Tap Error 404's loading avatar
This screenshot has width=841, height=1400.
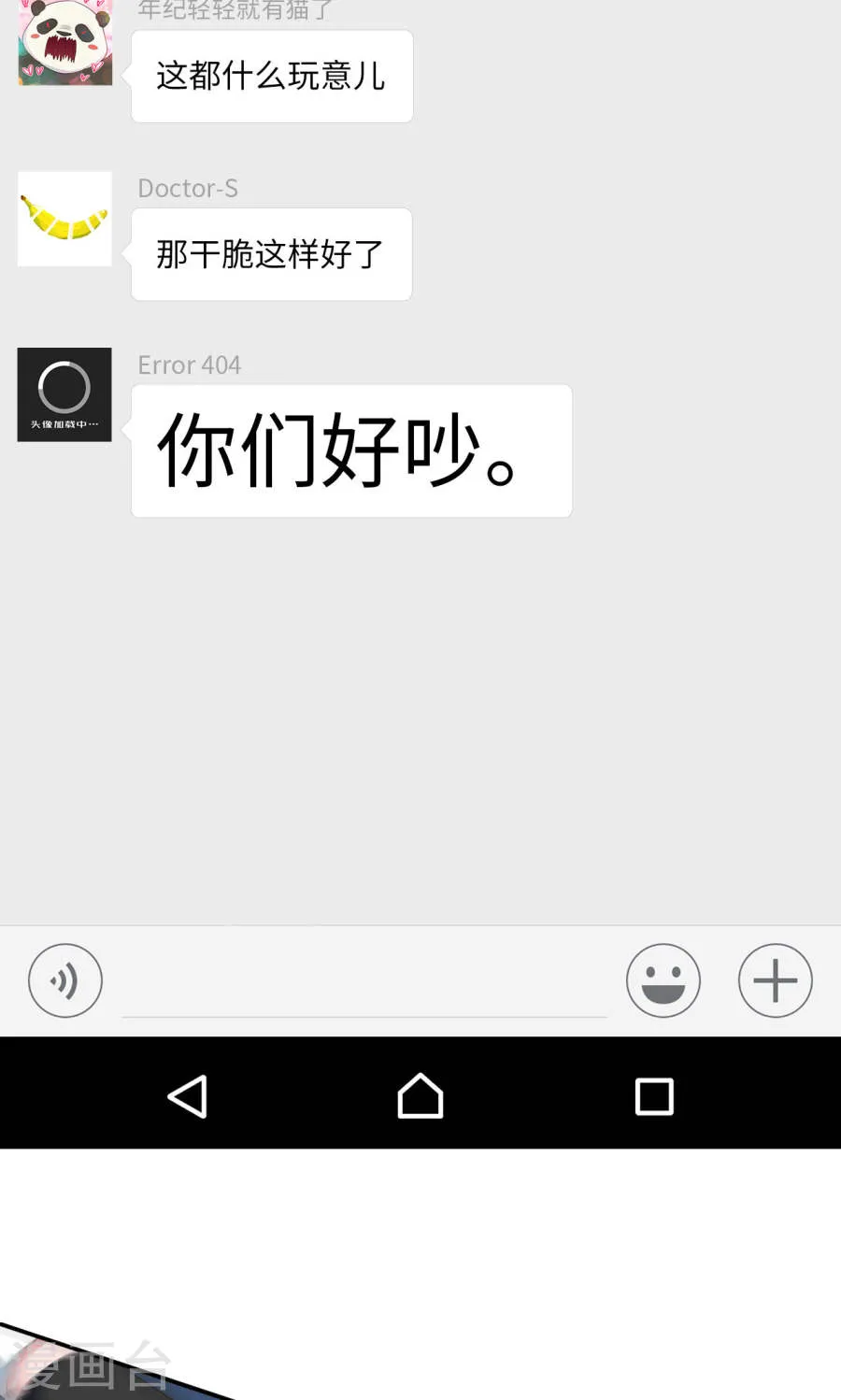pos(64,394)
